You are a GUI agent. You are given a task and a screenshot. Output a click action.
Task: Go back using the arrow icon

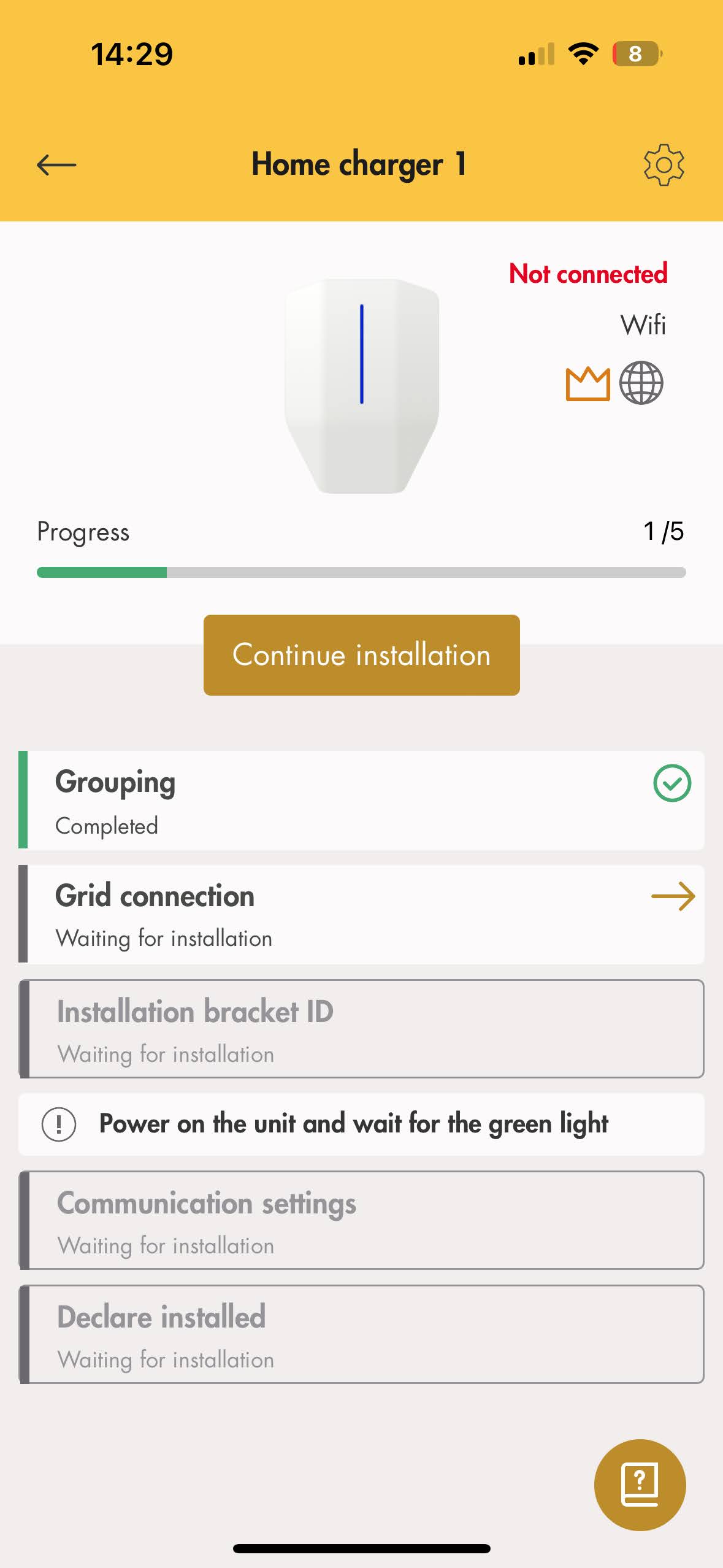[56, 165]
